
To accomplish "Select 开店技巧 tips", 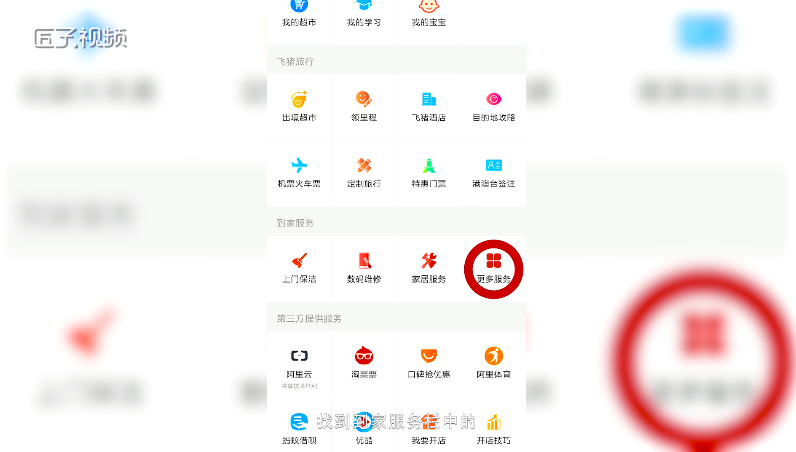I will 493,428.
